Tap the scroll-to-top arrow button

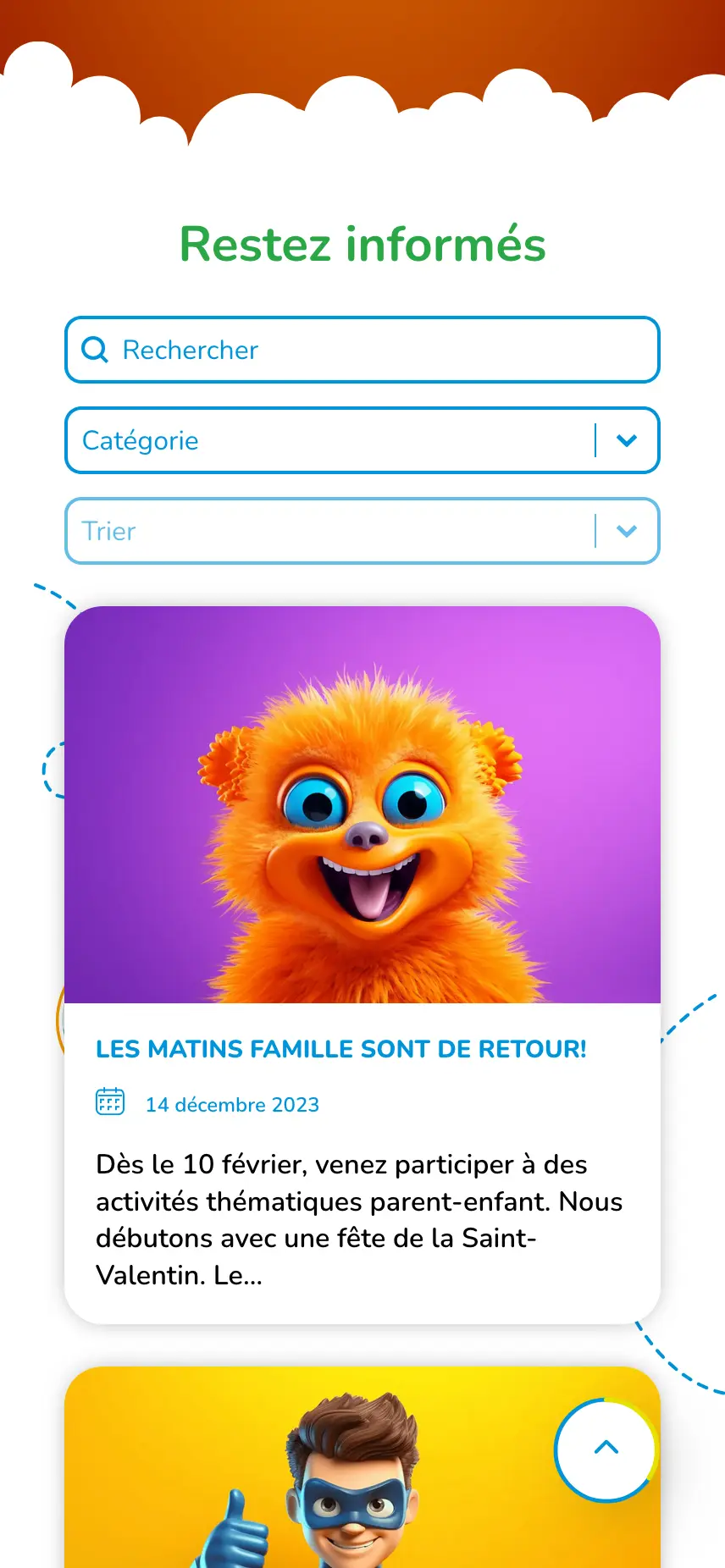click(606, 1449)
